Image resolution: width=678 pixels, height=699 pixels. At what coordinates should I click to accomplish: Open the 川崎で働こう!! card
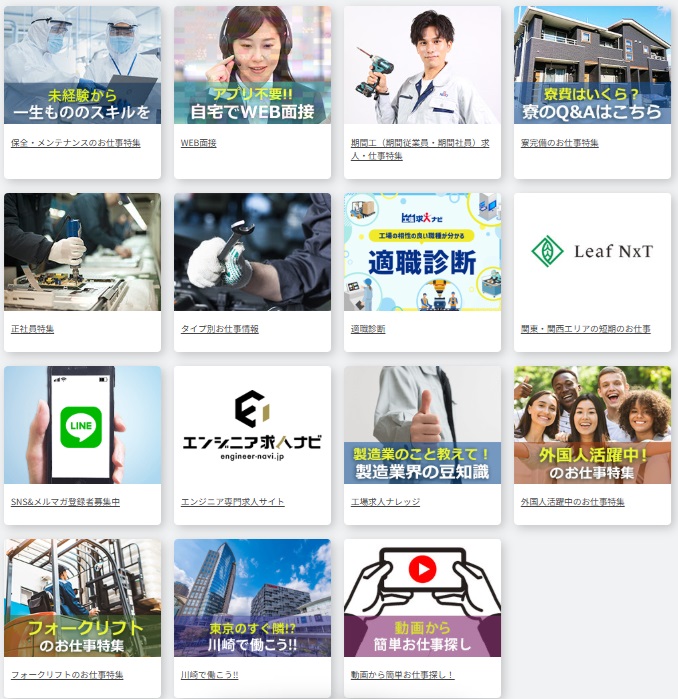(x=252, y=598)
